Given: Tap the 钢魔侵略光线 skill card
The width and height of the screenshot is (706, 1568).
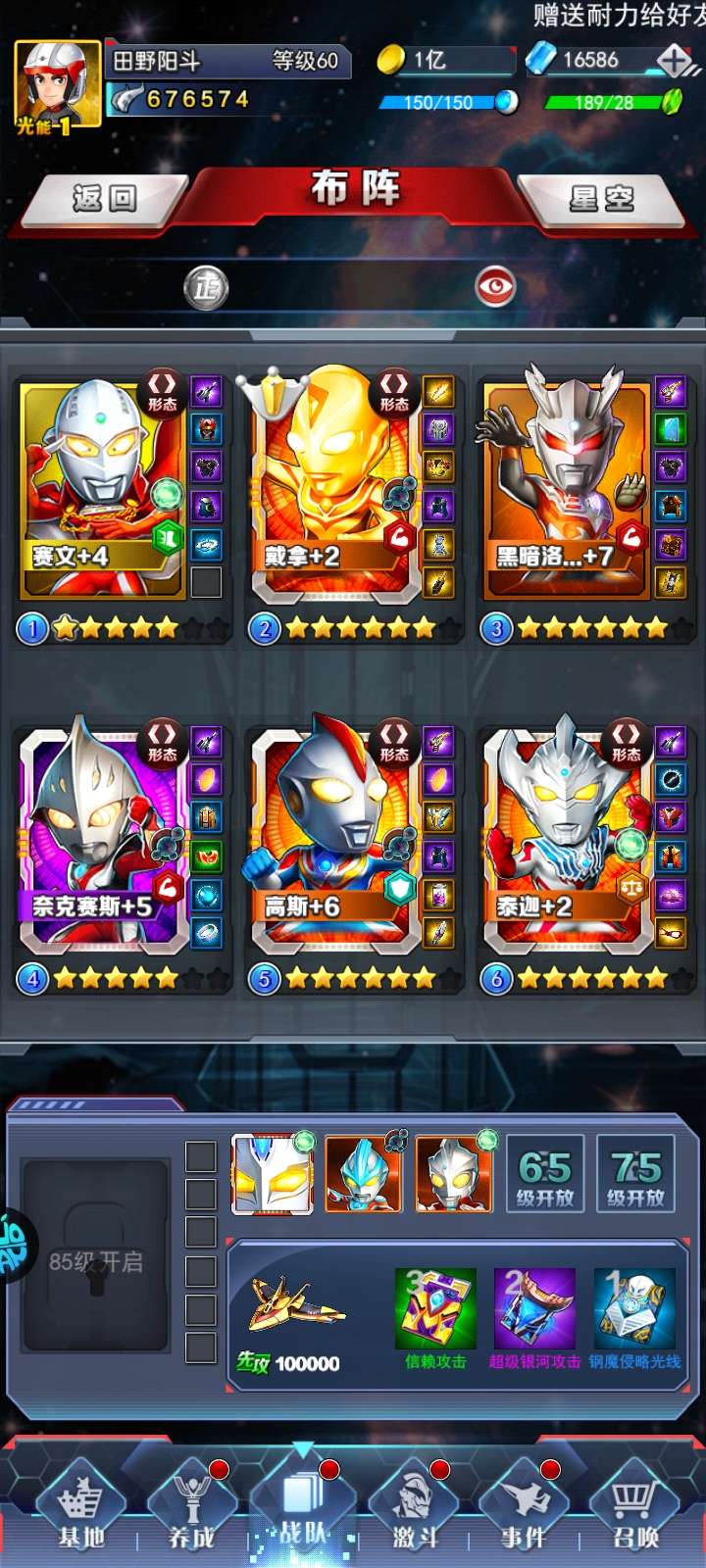Looking at the screenshot, I should click(x=634, y=1317).
